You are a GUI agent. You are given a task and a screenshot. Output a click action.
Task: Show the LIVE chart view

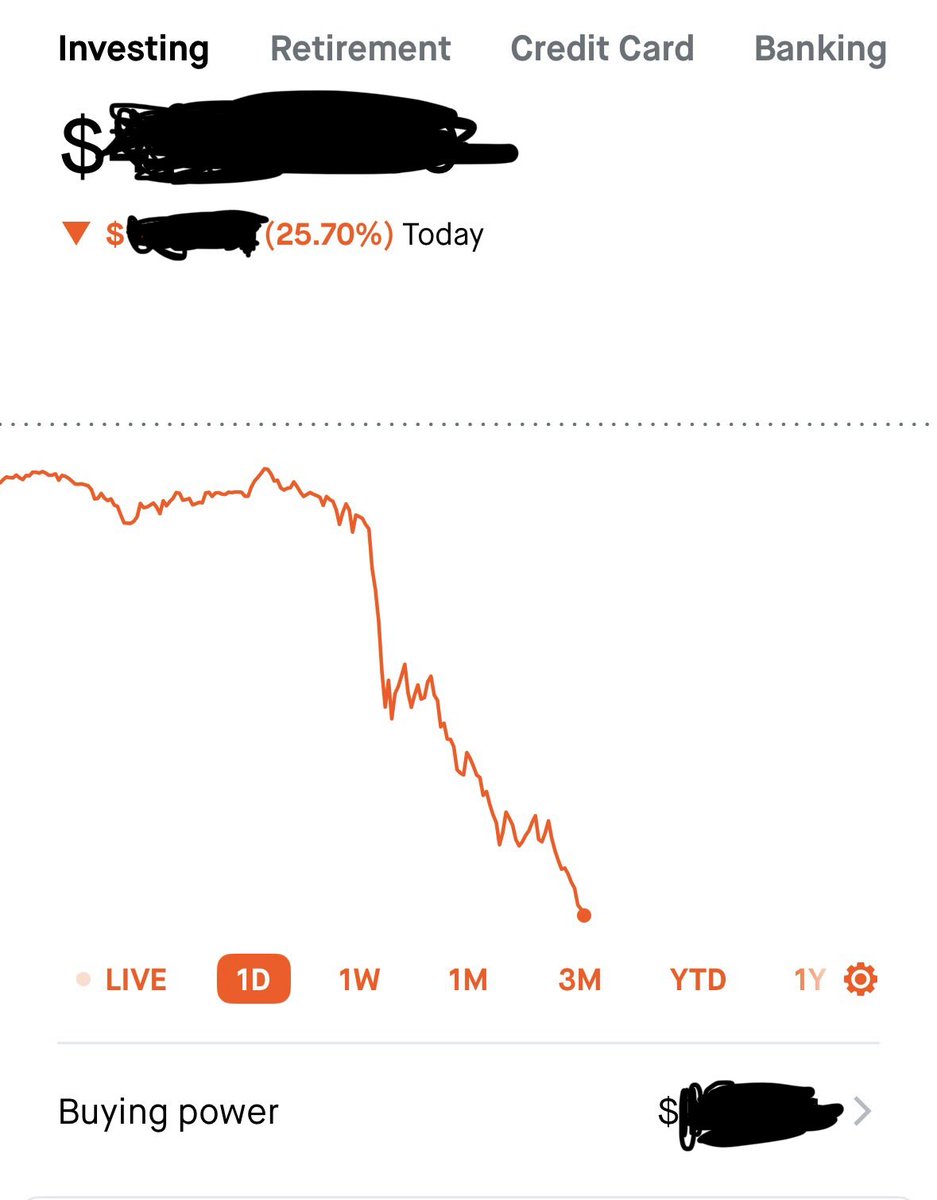pos(122,980)
